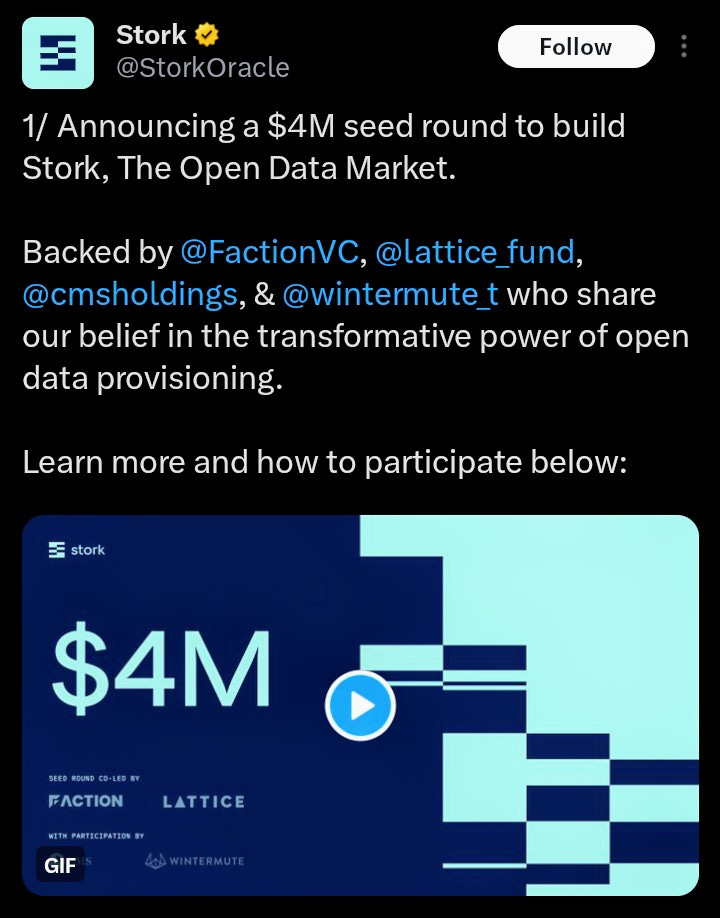
Task: Open the @wintermute_t mention
Action: tap(390, 294)
